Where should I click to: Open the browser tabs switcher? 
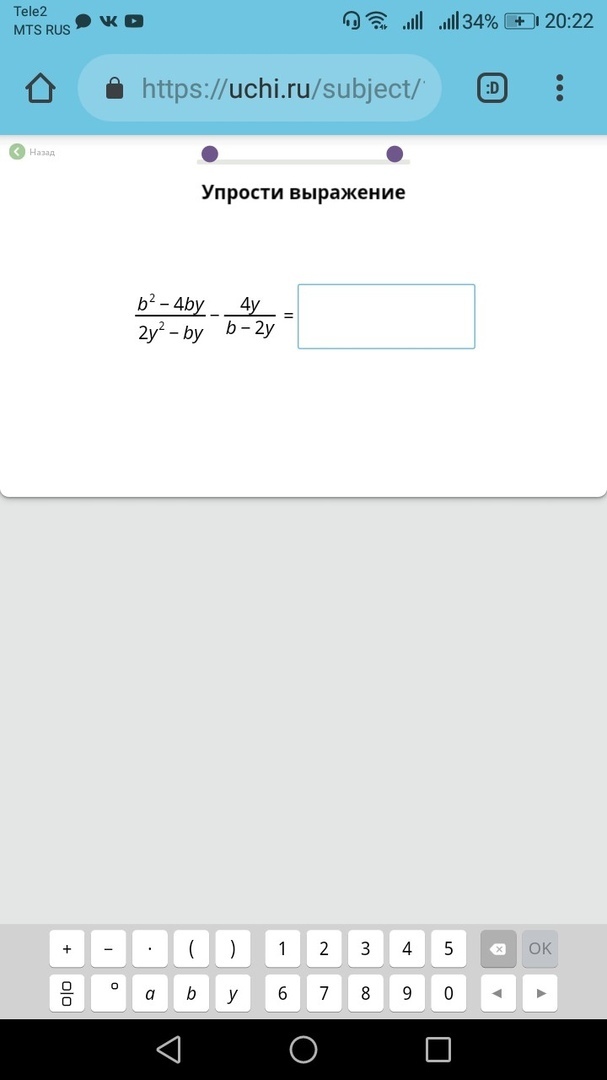coord(492,89)
